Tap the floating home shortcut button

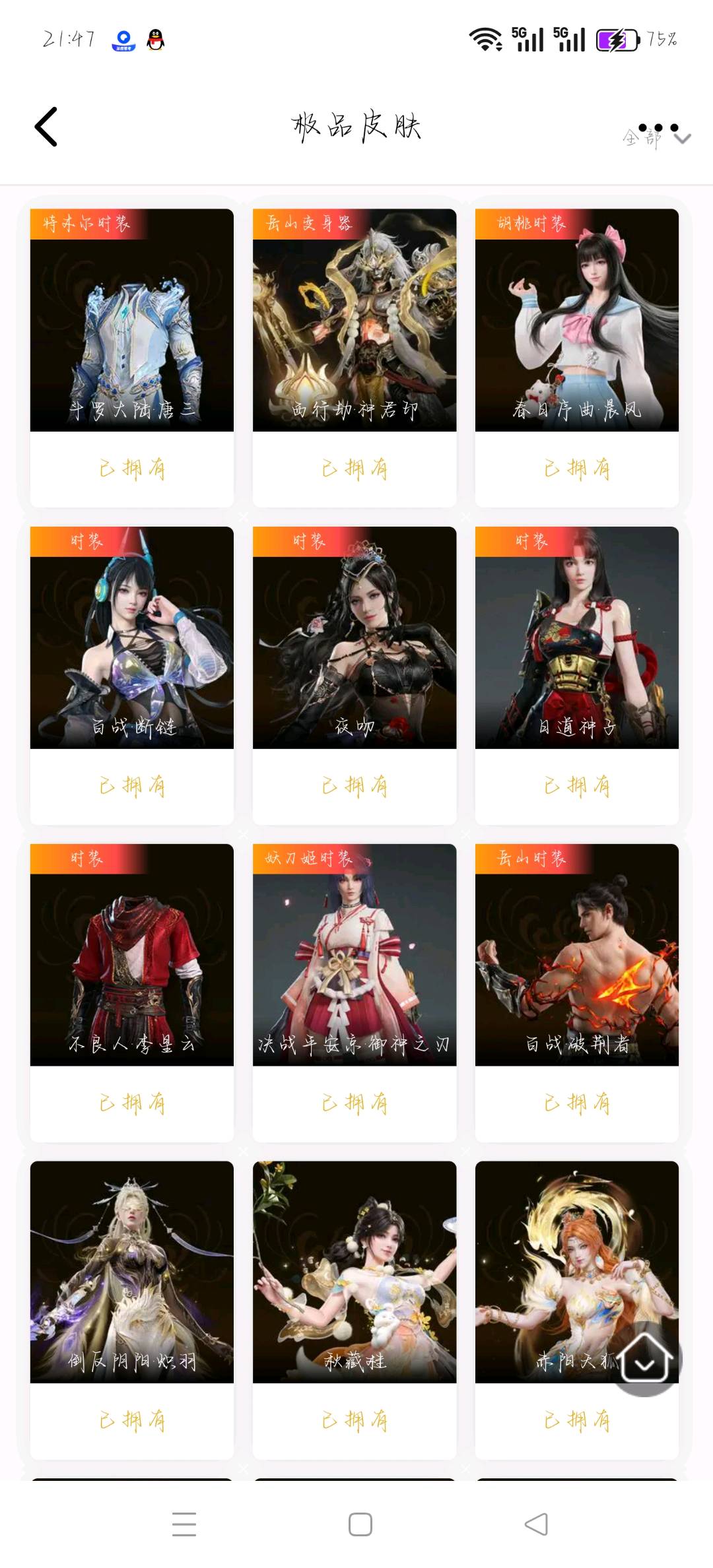coord(645,1359)
